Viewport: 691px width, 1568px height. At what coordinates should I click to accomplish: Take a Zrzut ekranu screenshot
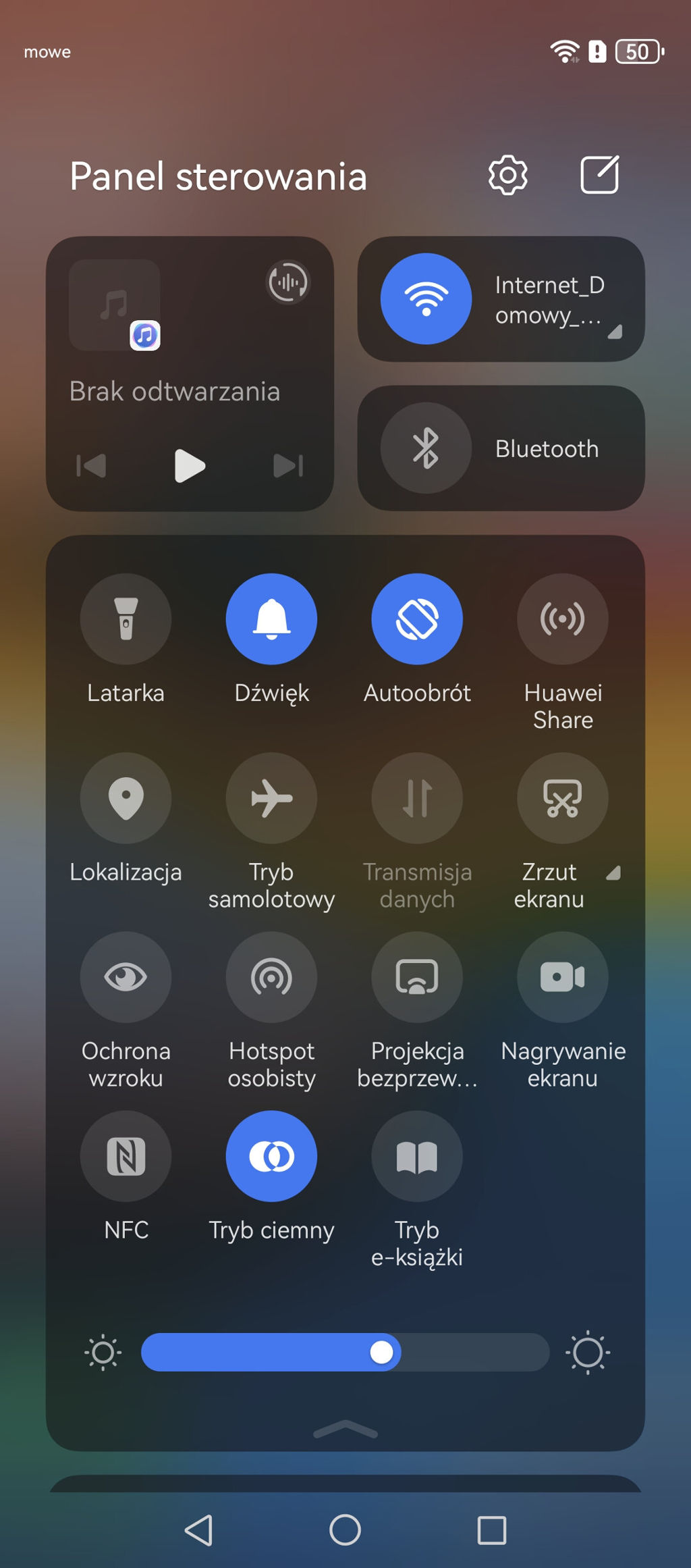(562, 798)
